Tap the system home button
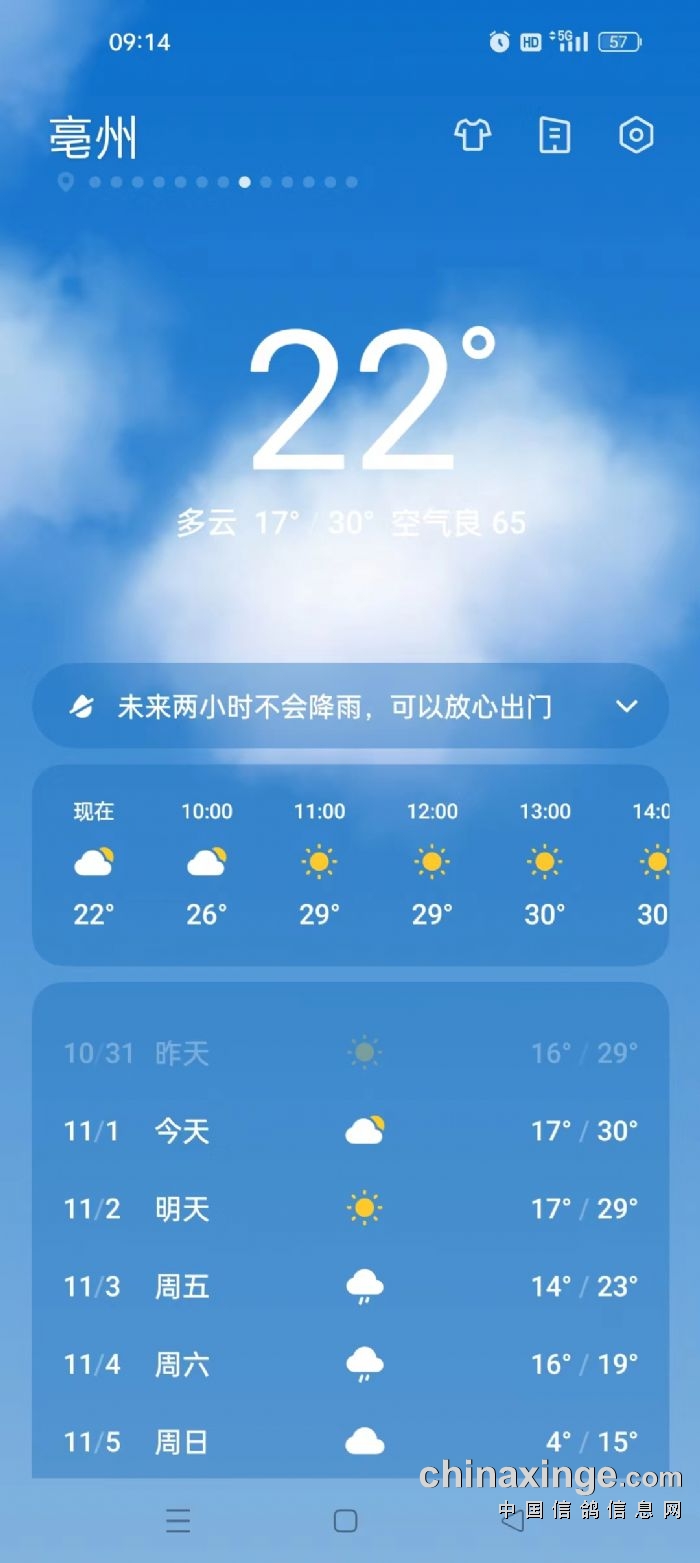The height and width of the screenshot is (1563, 700). (x=345, y=1521)
